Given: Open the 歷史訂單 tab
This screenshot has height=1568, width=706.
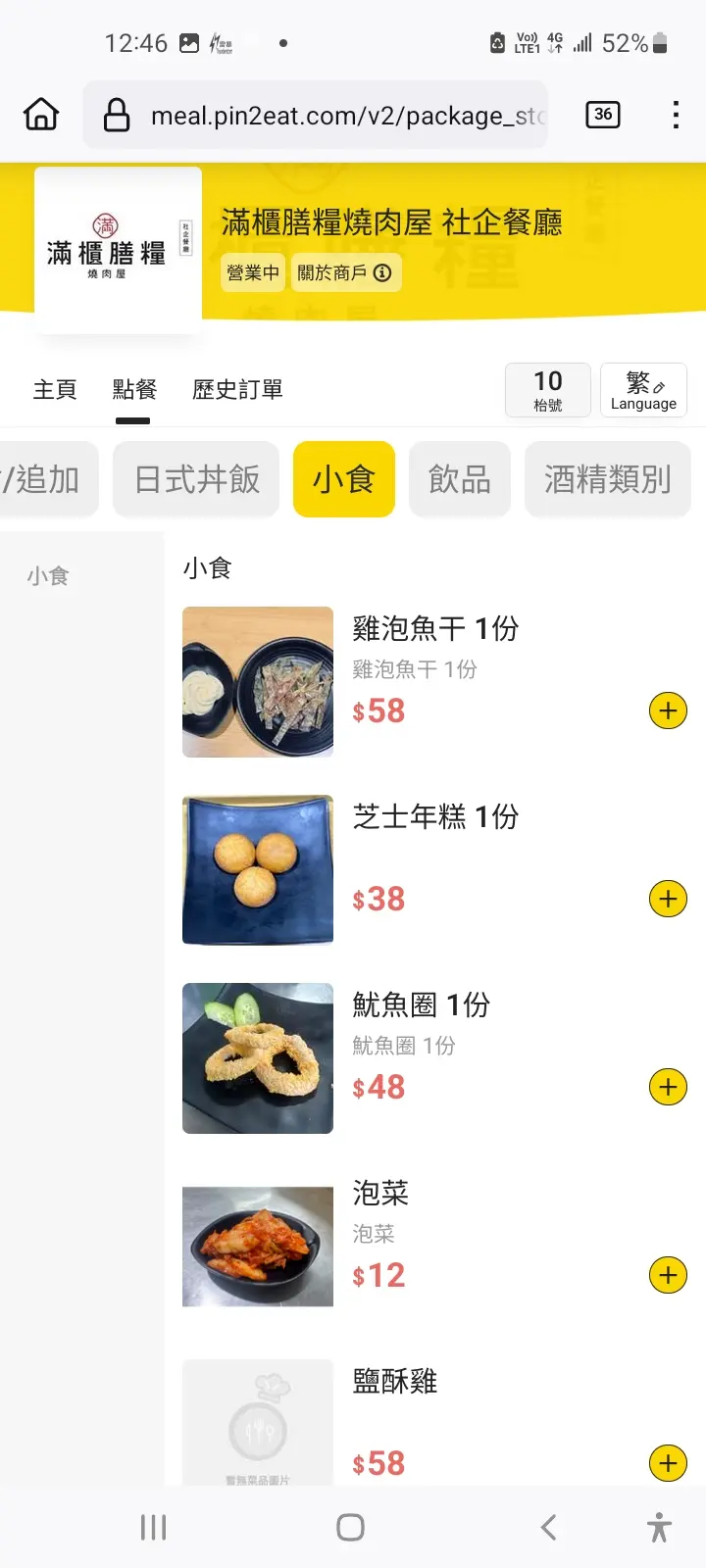Looking at the screenshot, I should (x=237, y=390).
